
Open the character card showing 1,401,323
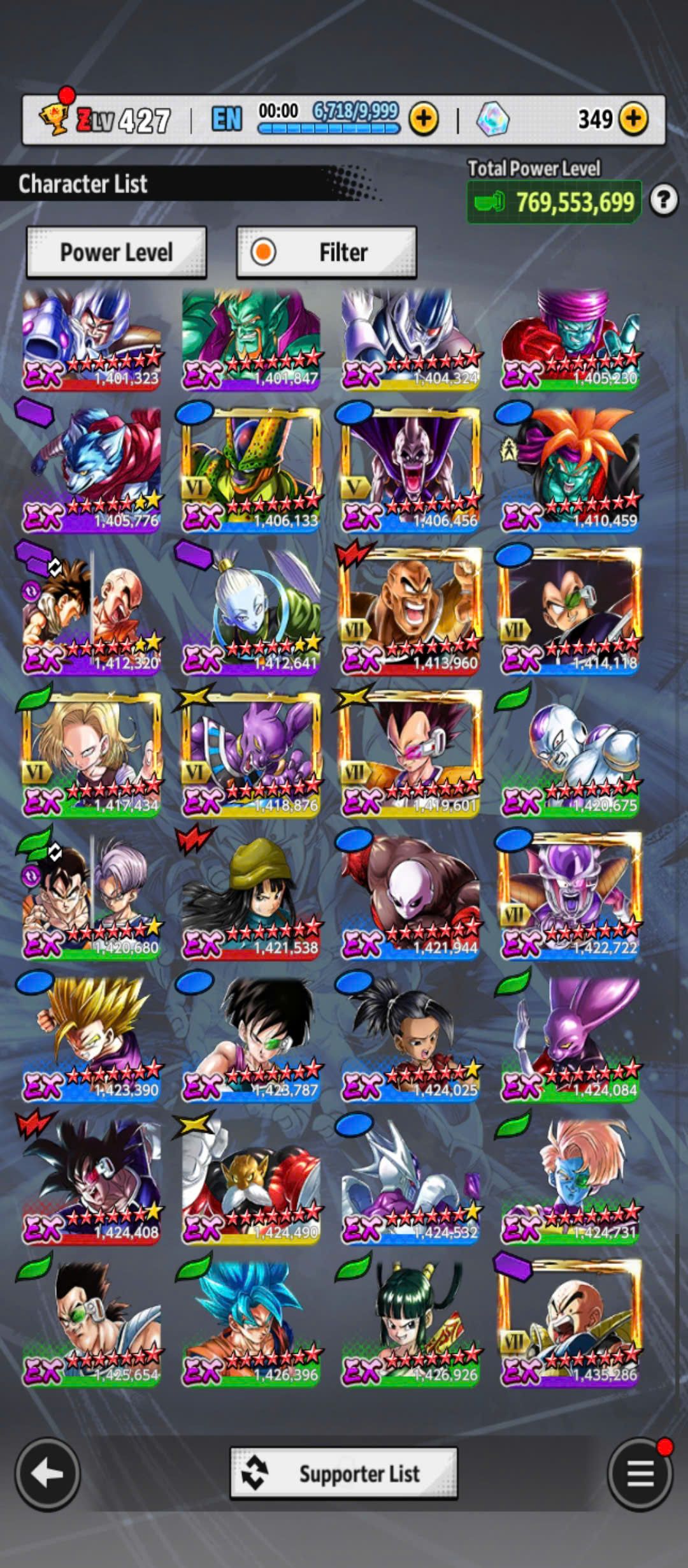[91, 338]
